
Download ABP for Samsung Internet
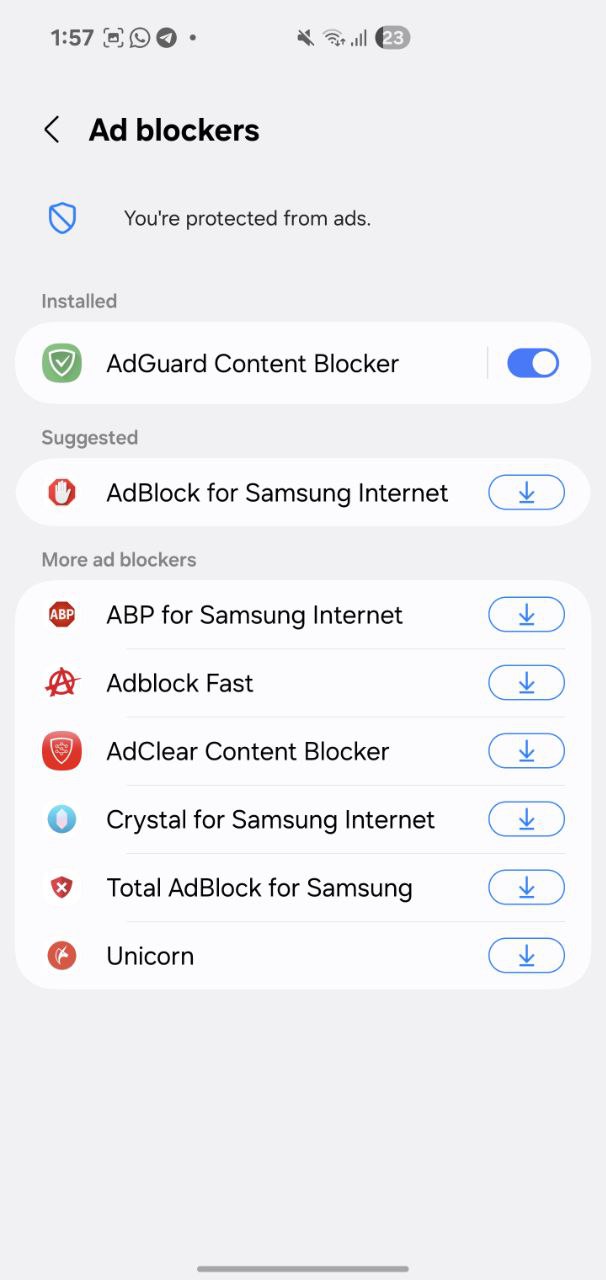526,614
